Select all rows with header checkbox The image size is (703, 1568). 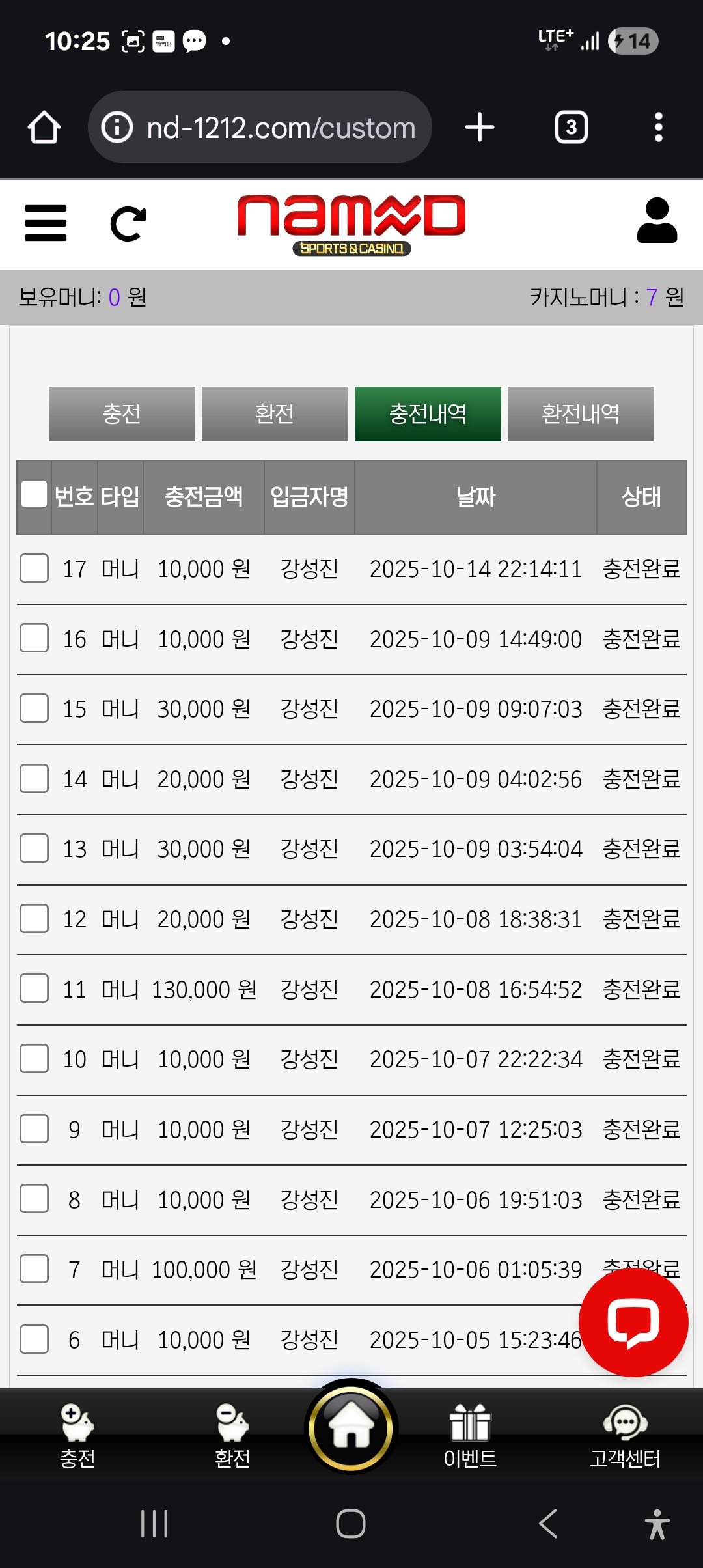click(34, 494)
